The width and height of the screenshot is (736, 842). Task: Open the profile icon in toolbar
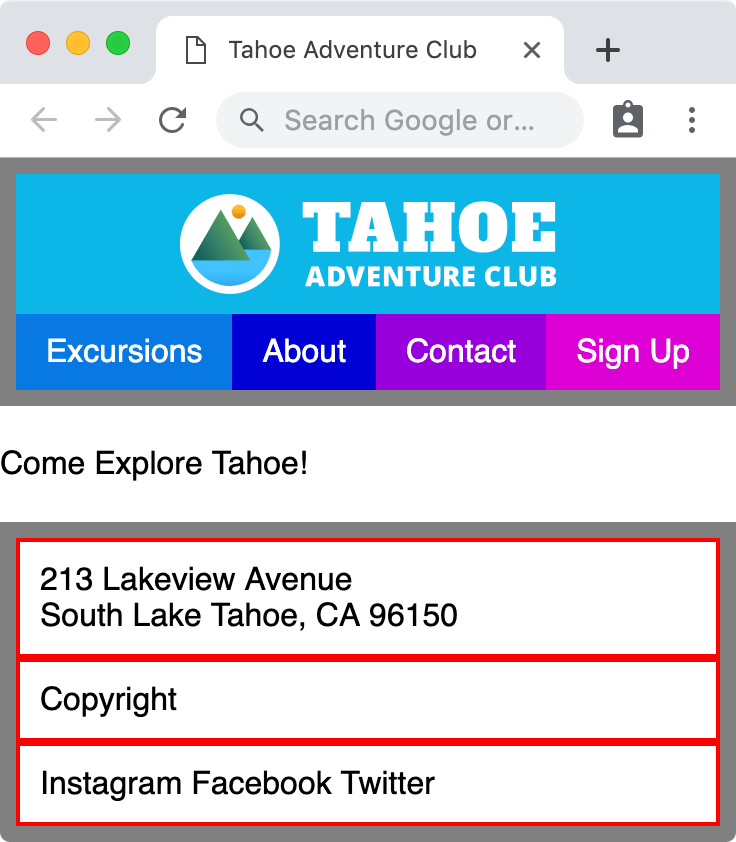click(628, 121)
